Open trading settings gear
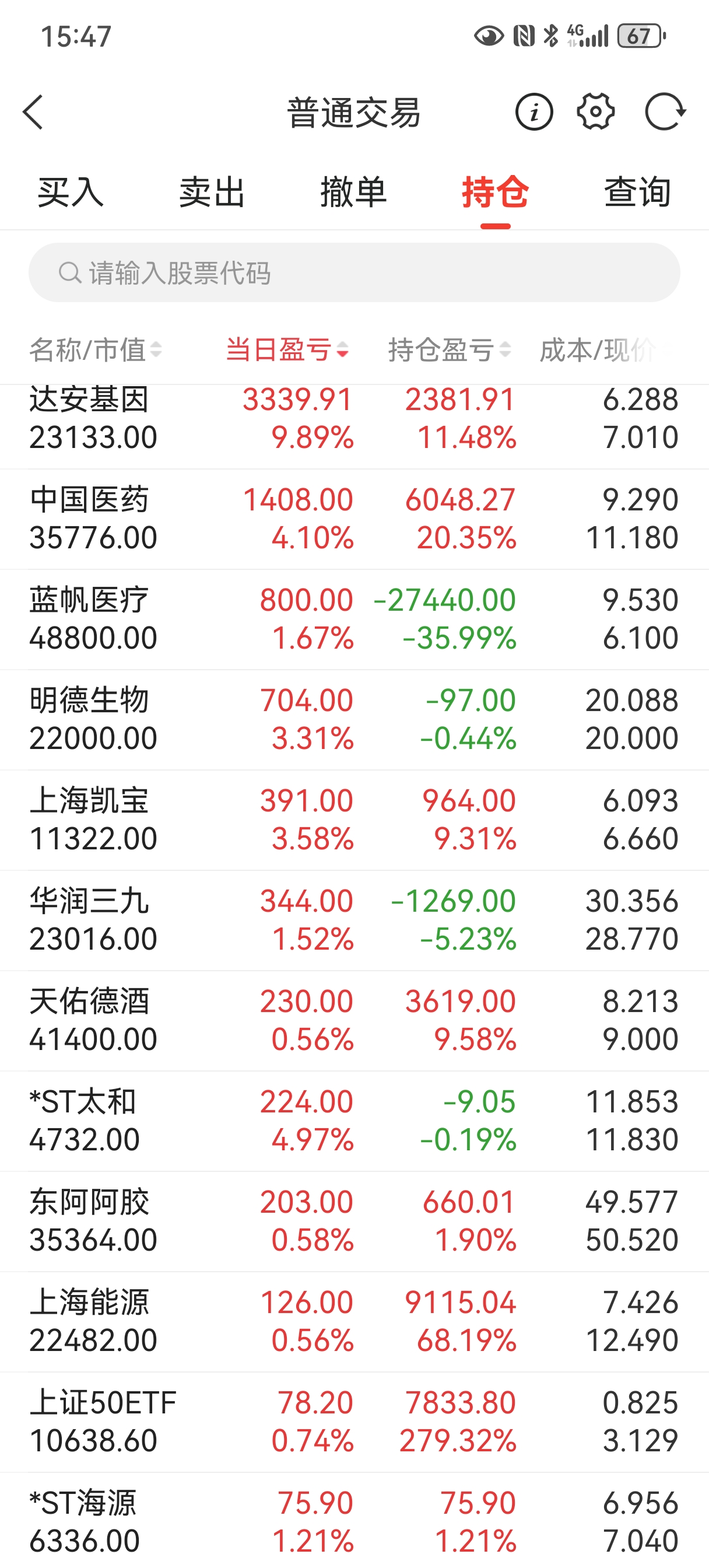 pyautogui.click(x=595, y=112)
